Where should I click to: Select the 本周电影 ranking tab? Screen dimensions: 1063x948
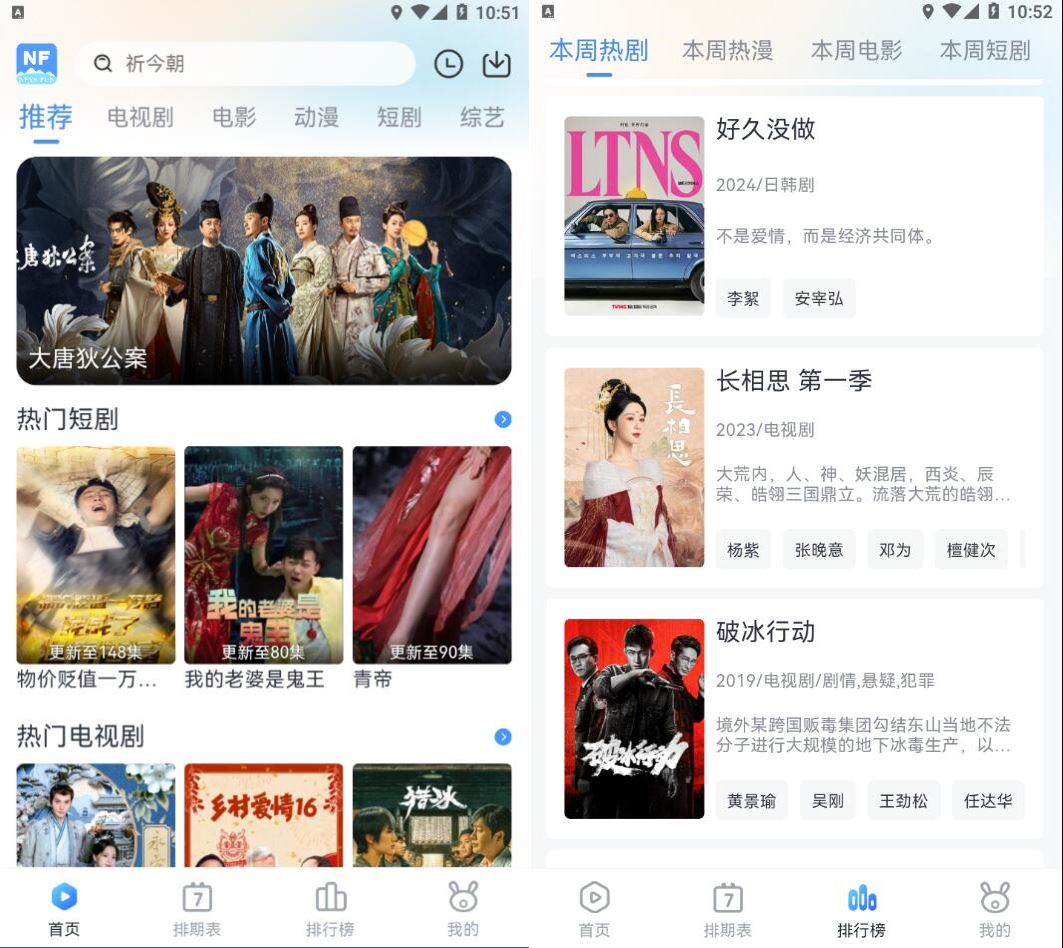tap(856, 50)
